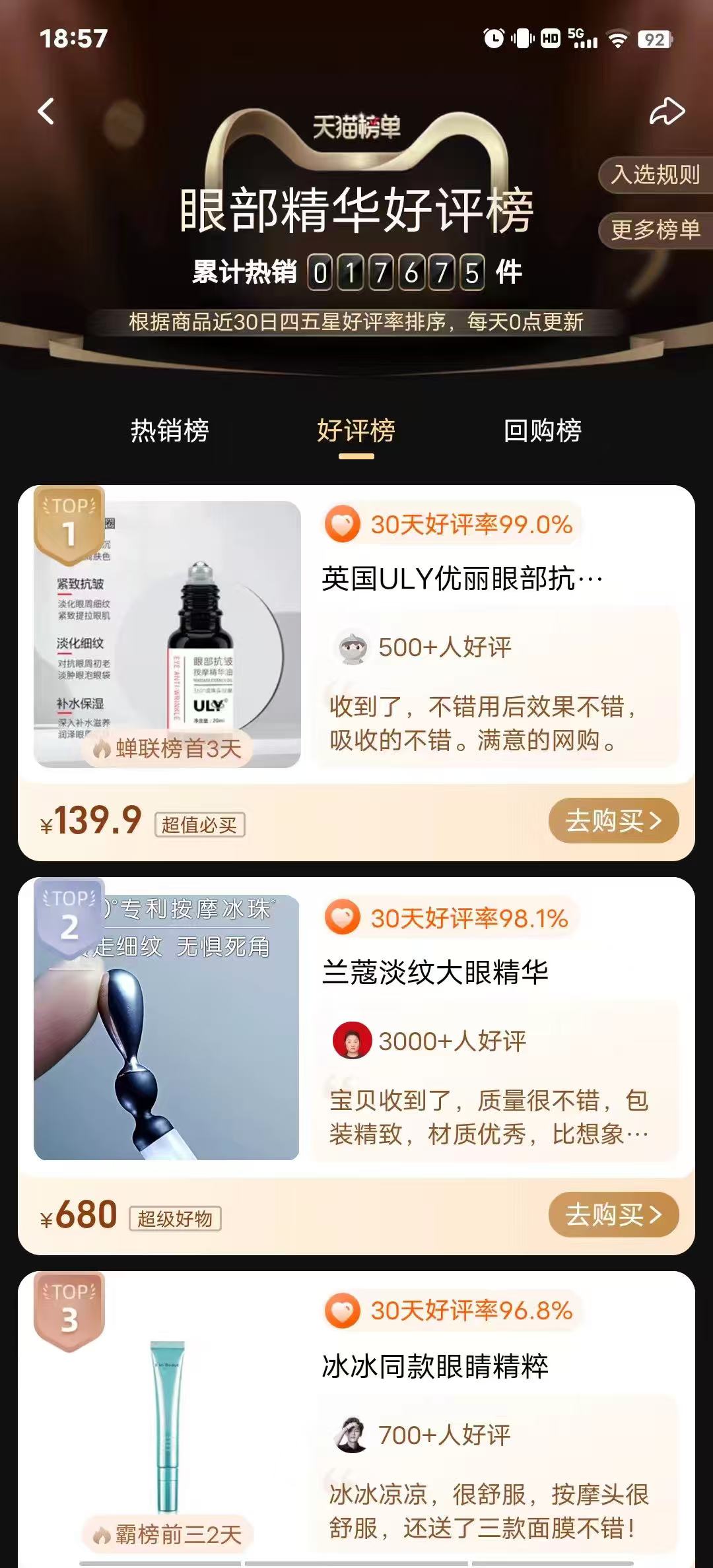Image resolution: width=713 pixels, height=1568 pixels.
Task: Switch to the 回购榜 tab
Action: (x=543, y=432)
